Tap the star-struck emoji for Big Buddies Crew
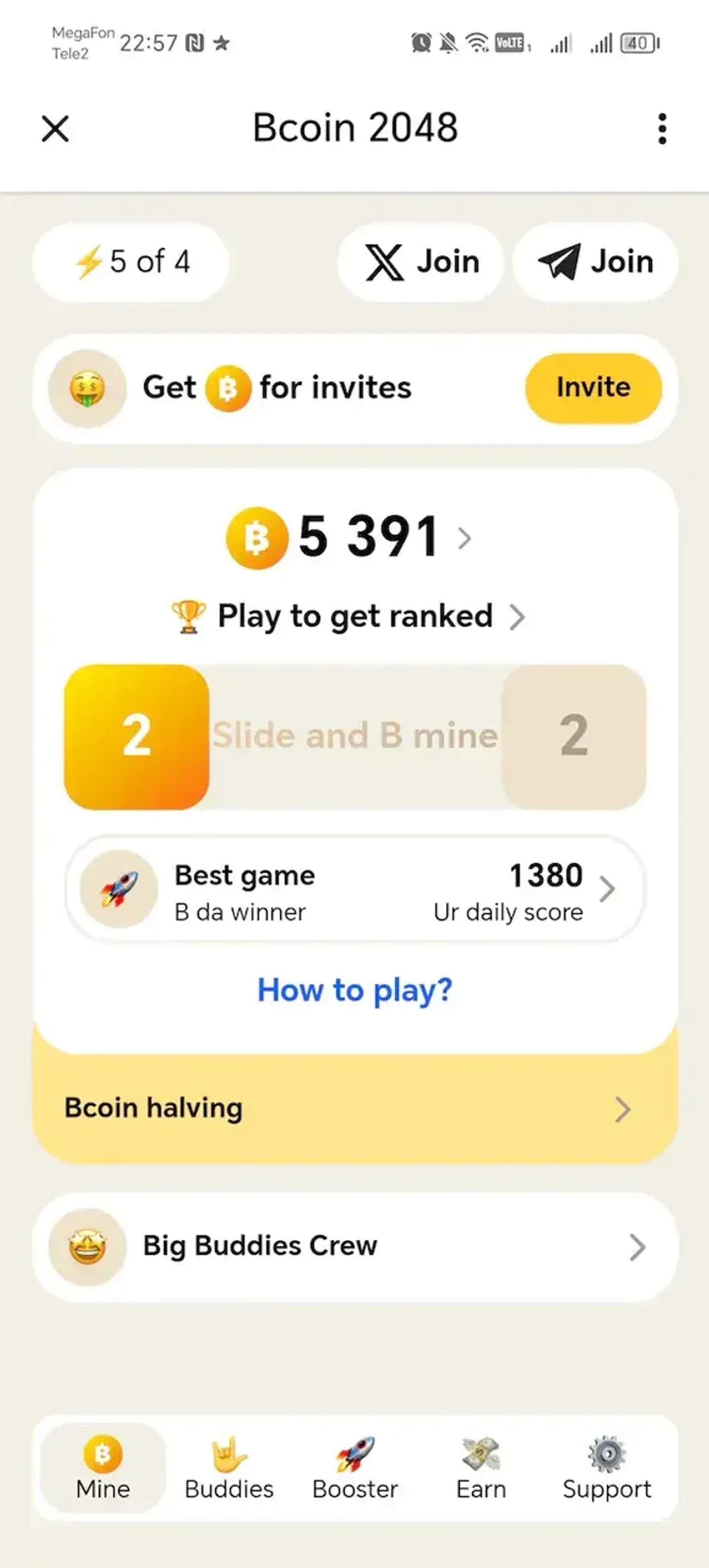This screenshot has height=1568, width=709. click(x=87, y=1247)
